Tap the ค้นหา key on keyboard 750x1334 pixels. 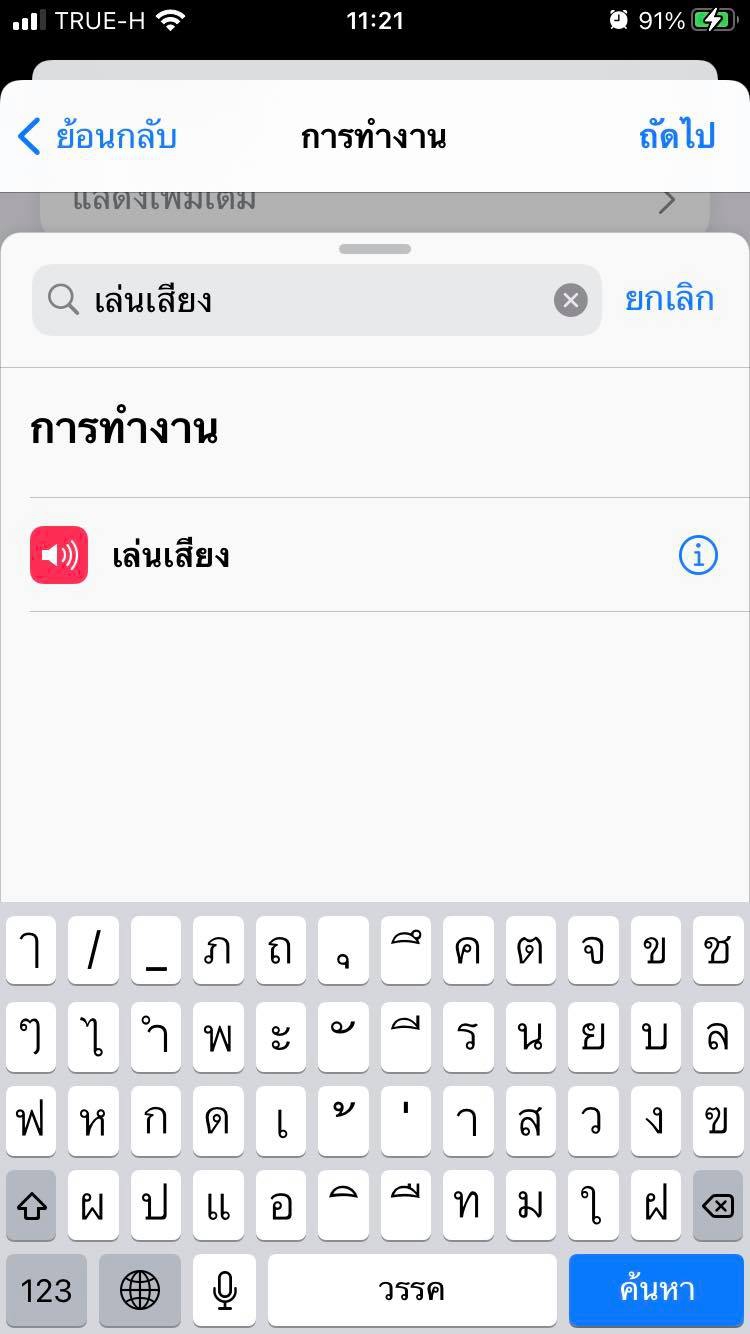pyautogui.click(x=657, y=1290)
